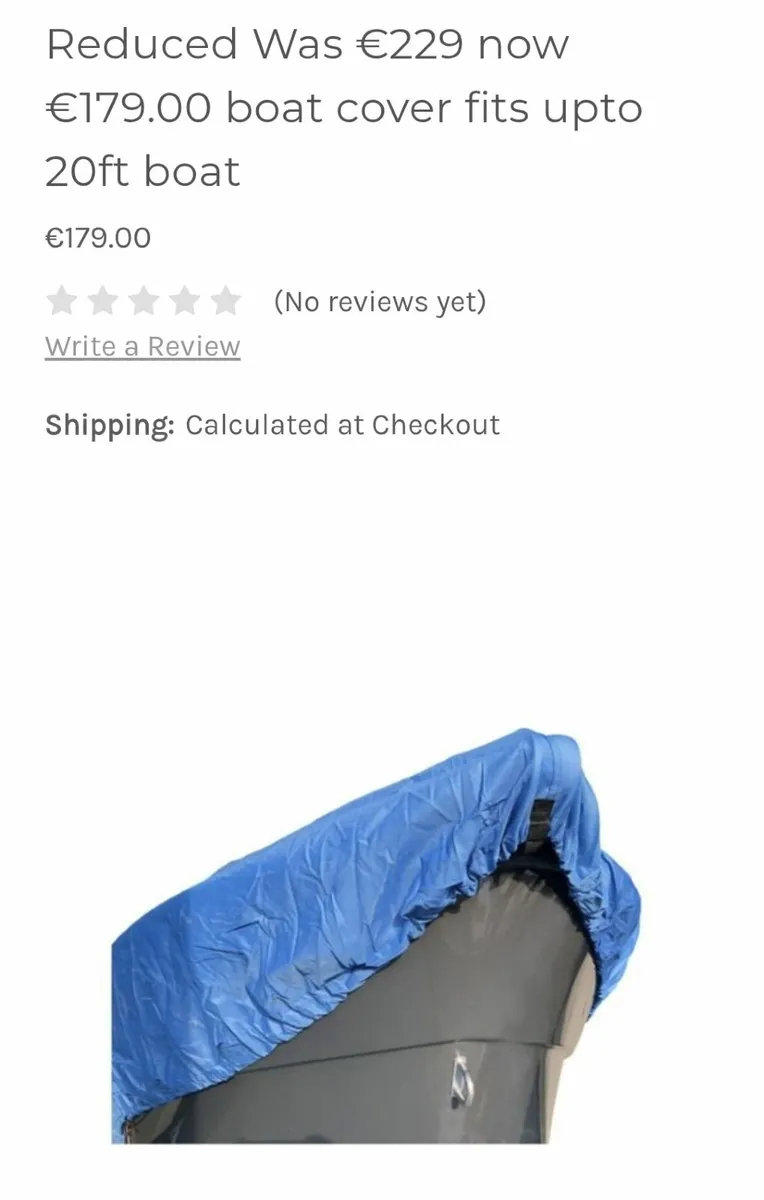Select the second star rating icon
This screenshot has height=1200, width=764.
tap(103, 299)
